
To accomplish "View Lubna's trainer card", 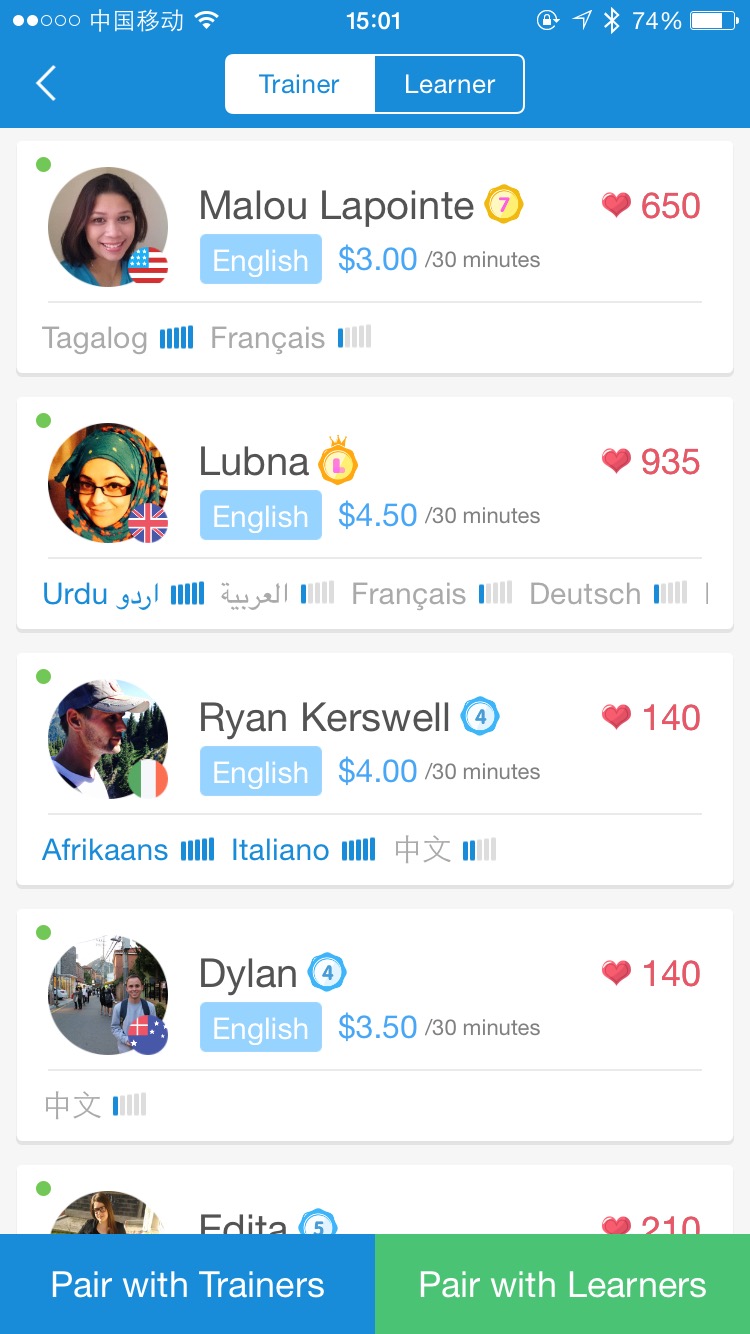I will tap(375, 513).
